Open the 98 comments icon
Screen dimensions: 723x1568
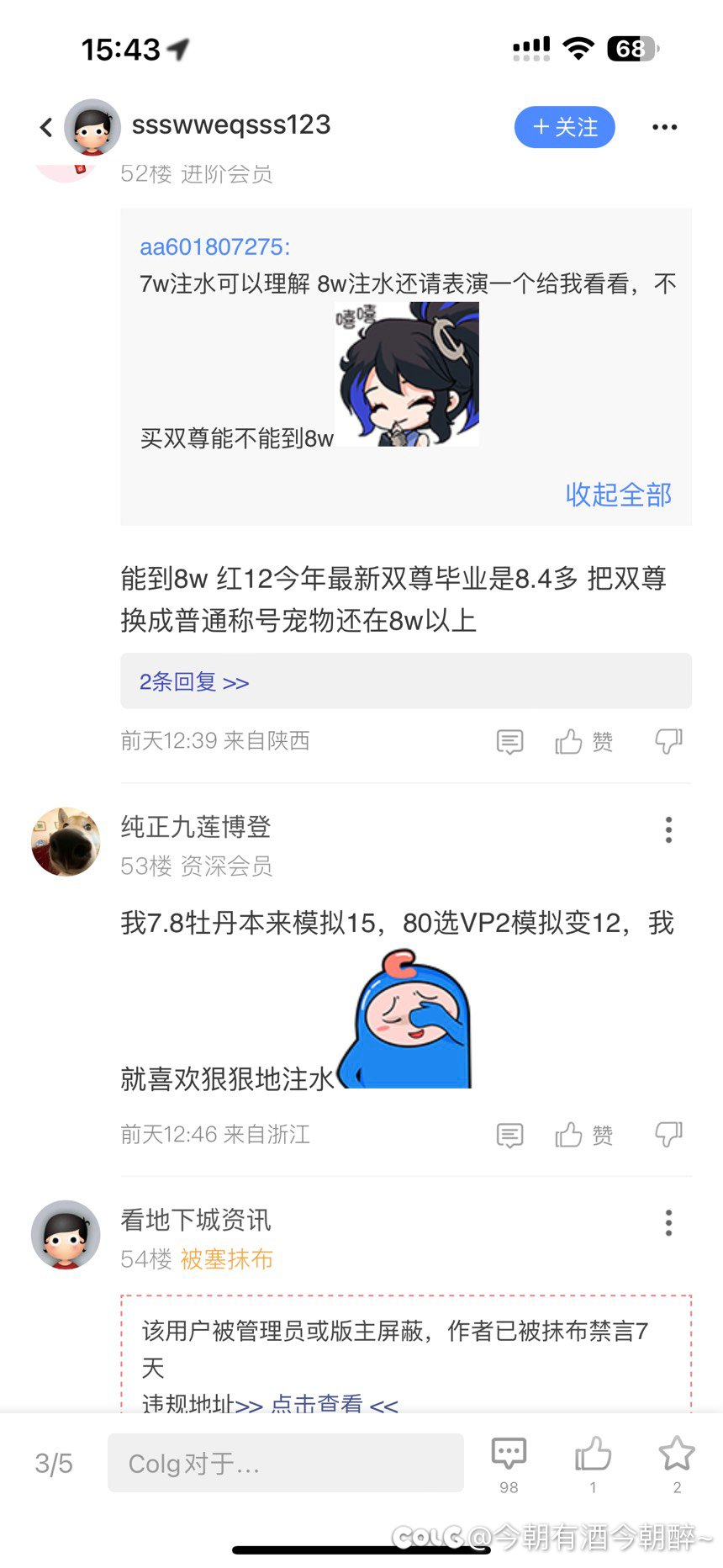tap(509, 1465)
